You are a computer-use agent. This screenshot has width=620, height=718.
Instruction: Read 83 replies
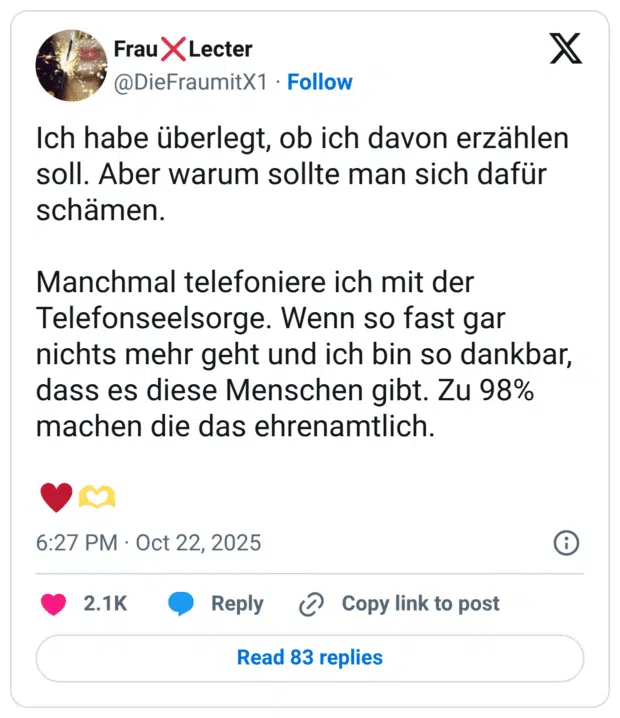point(309,657)
